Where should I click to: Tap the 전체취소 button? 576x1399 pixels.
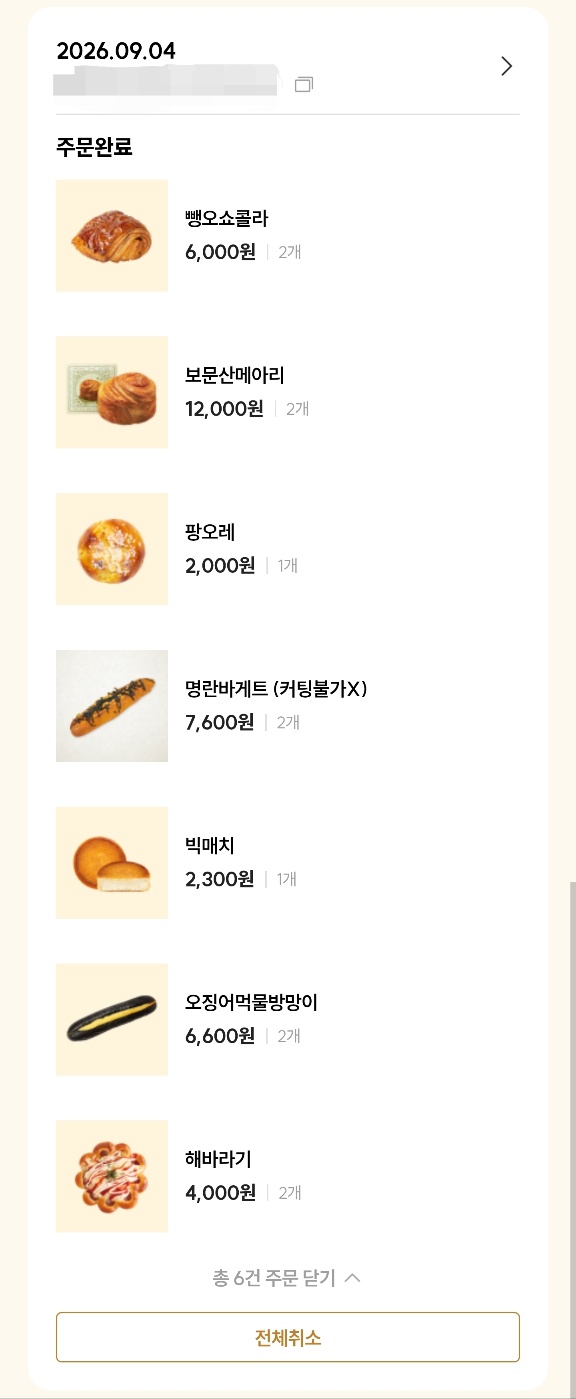click(288, 1337)
